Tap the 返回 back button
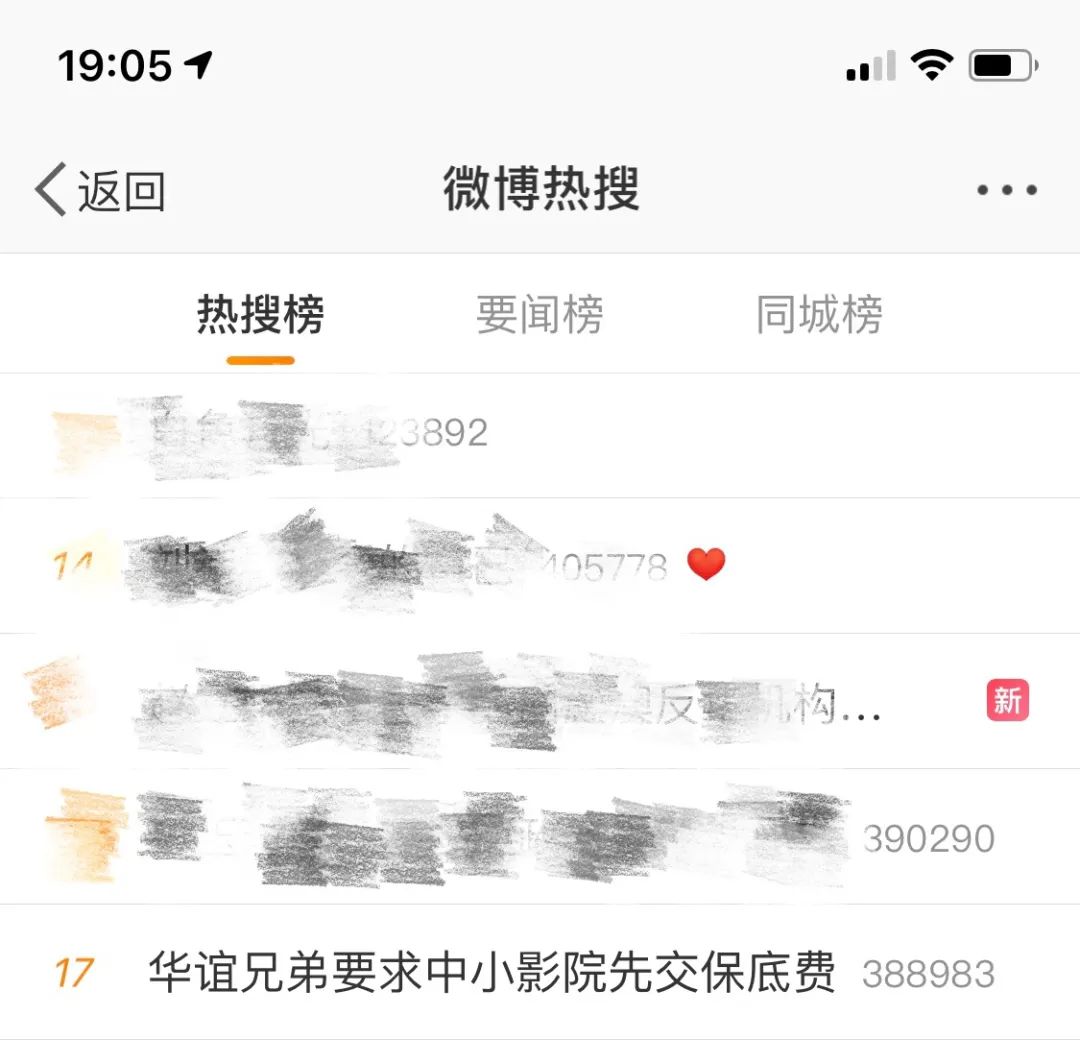 [100, 190]
